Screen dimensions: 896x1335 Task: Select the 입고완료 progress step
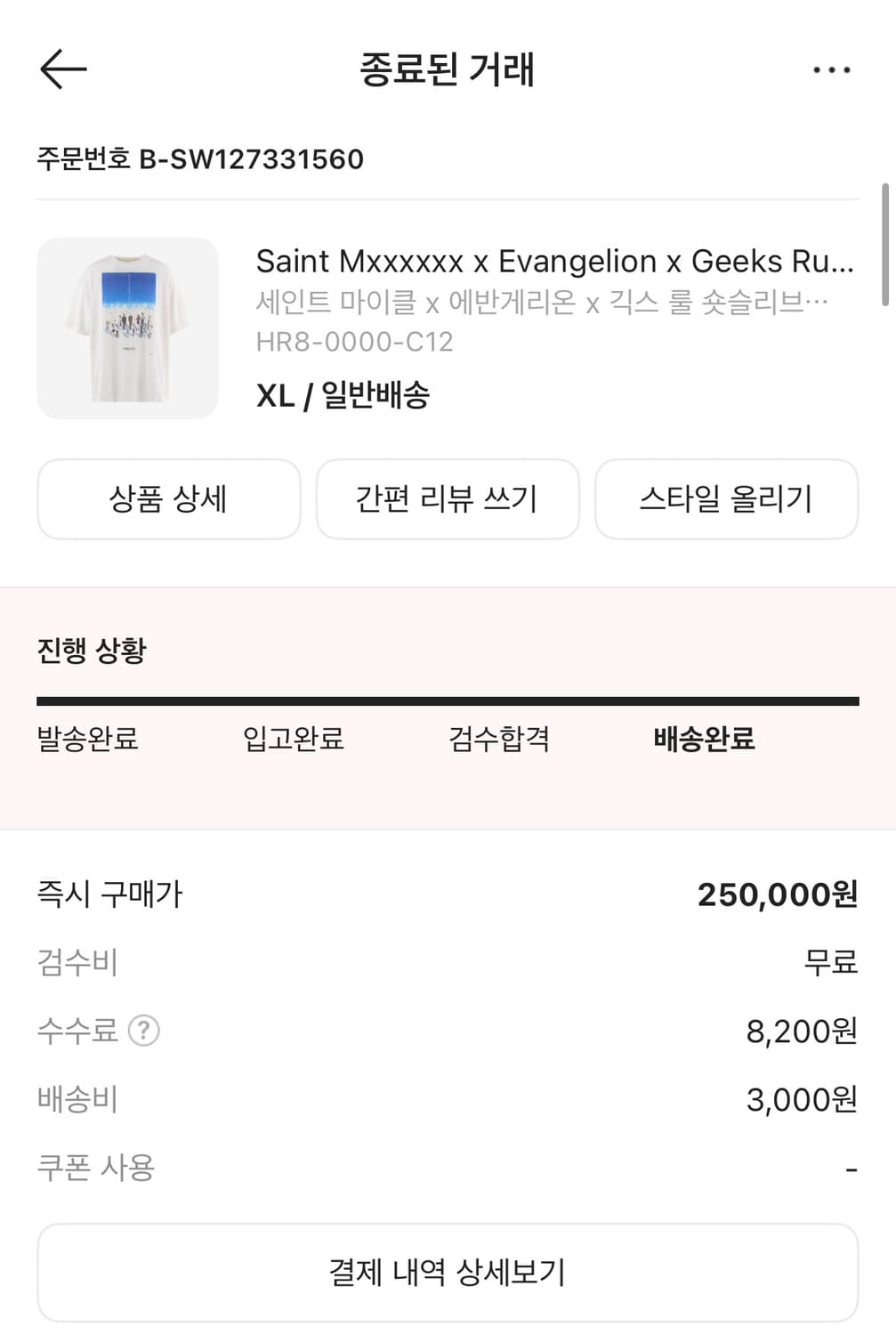click(x=294, y=740)
